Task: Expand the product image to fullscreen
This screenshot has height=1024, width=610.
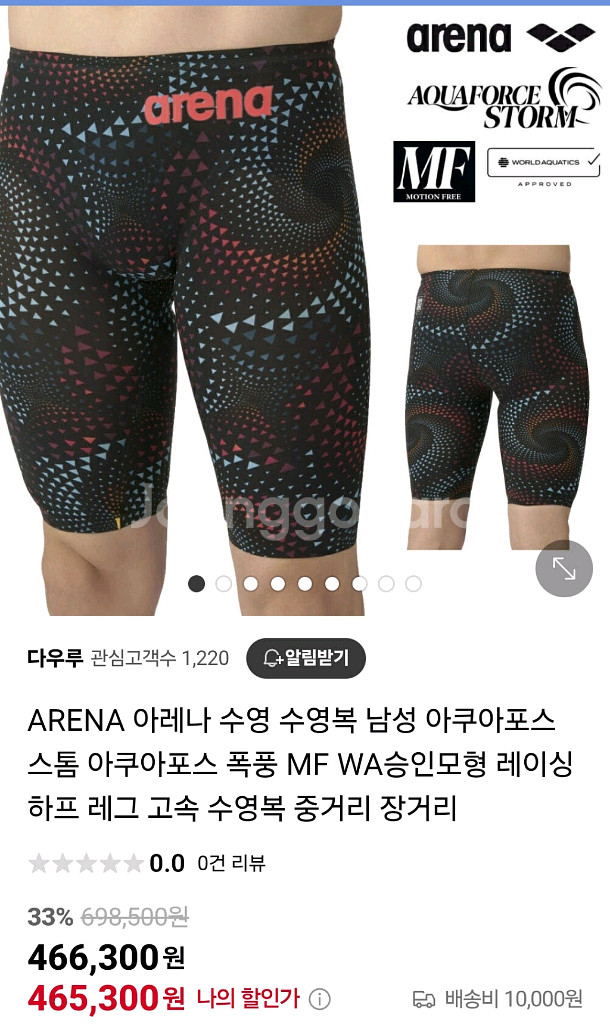Action: click(x=564, y=568)
